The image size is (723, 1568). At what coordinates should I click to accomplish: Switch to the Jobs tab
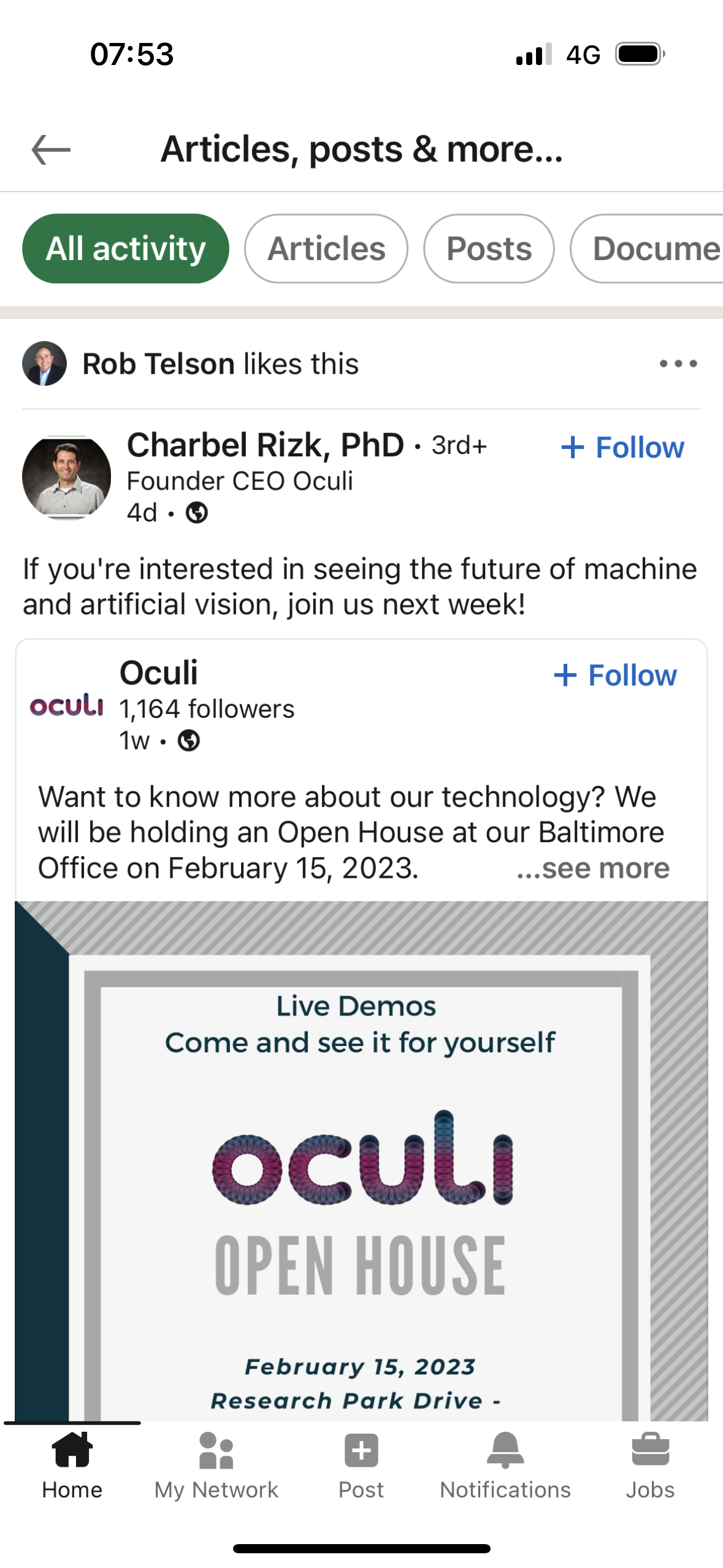click(x=650, y=1466)
